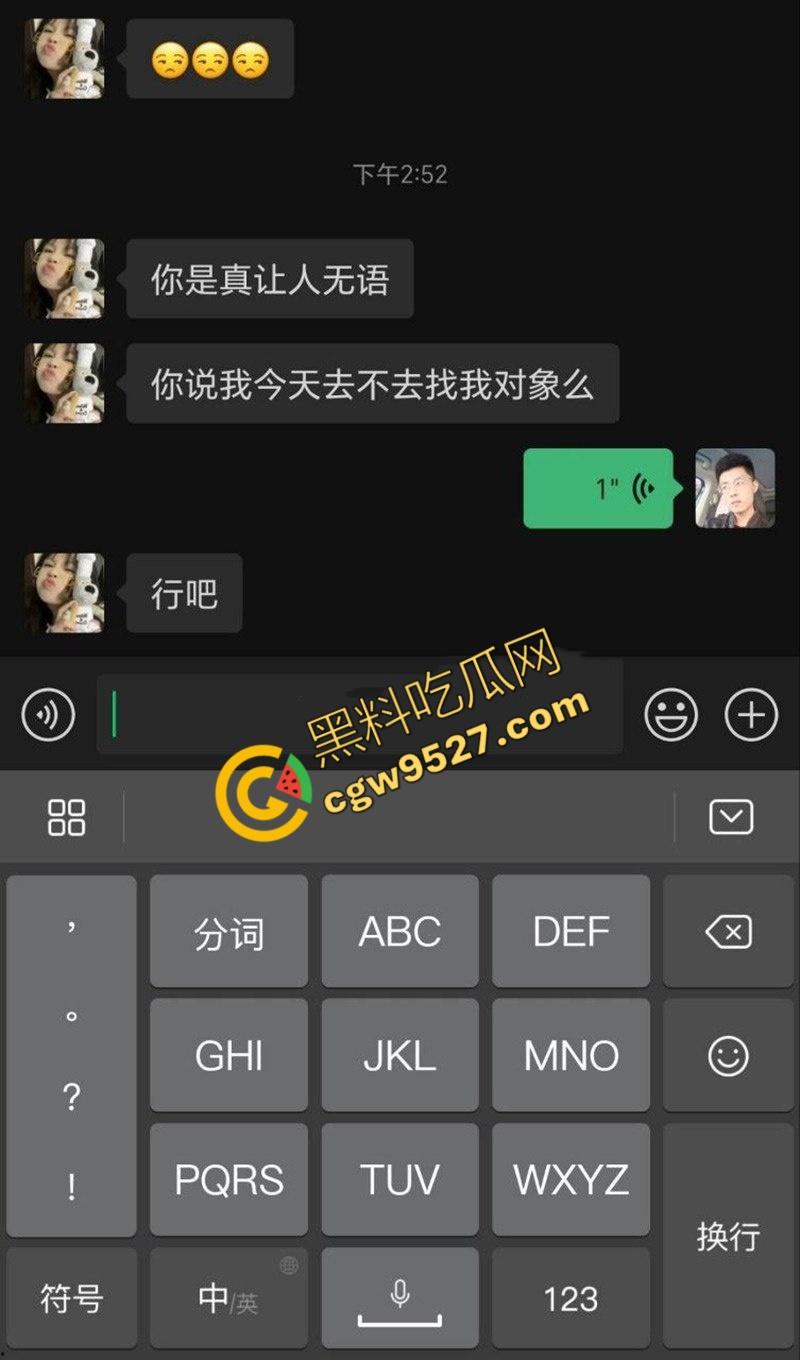Tap the ABC key
The image size is (800, 1360).
tap(400, 932)
